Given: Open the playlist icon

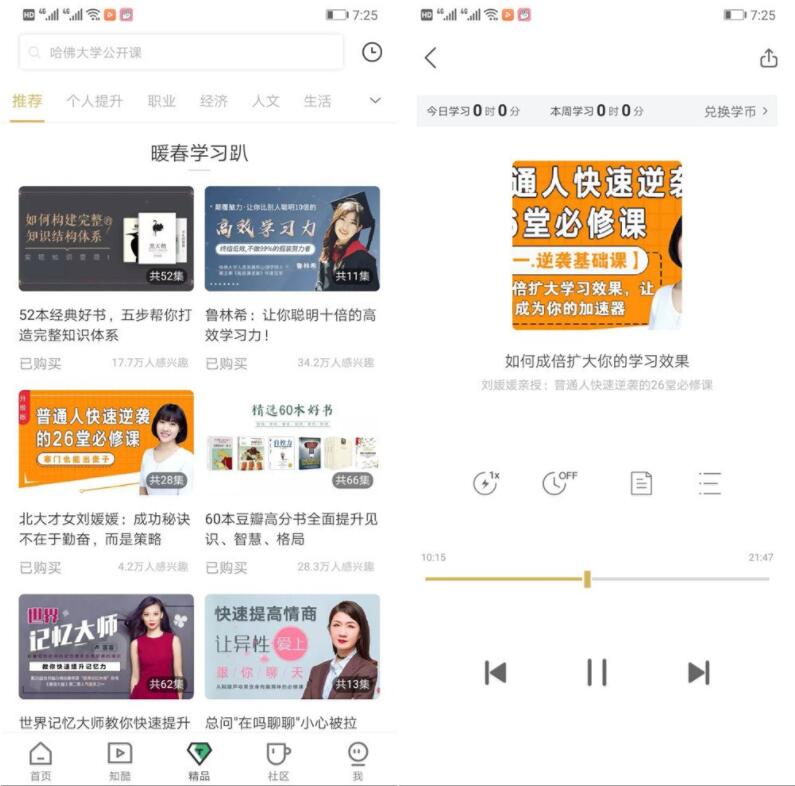Looking at the screenshot, I should tap(710, 483).
